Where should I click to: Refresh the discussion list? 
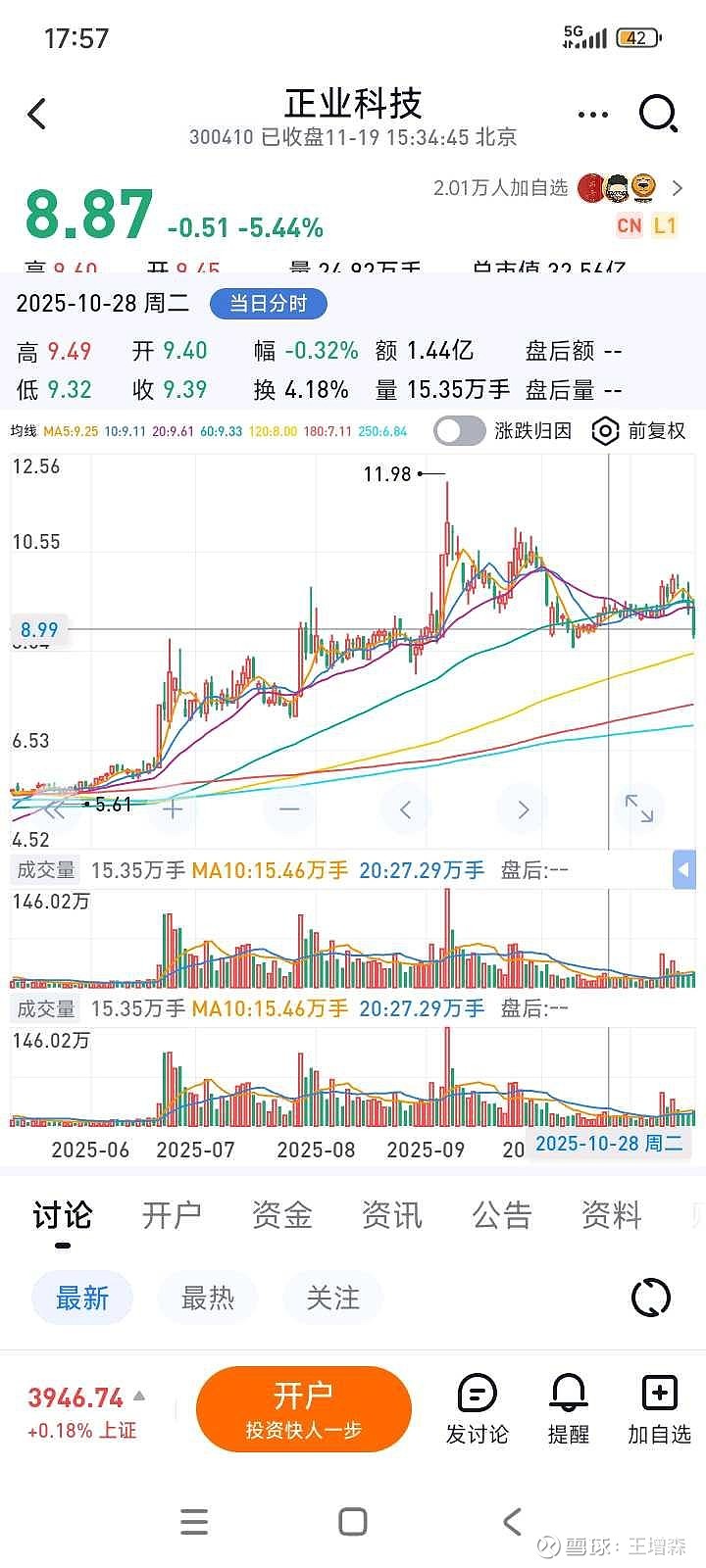pyautogui.click(x=651, y=1298)
